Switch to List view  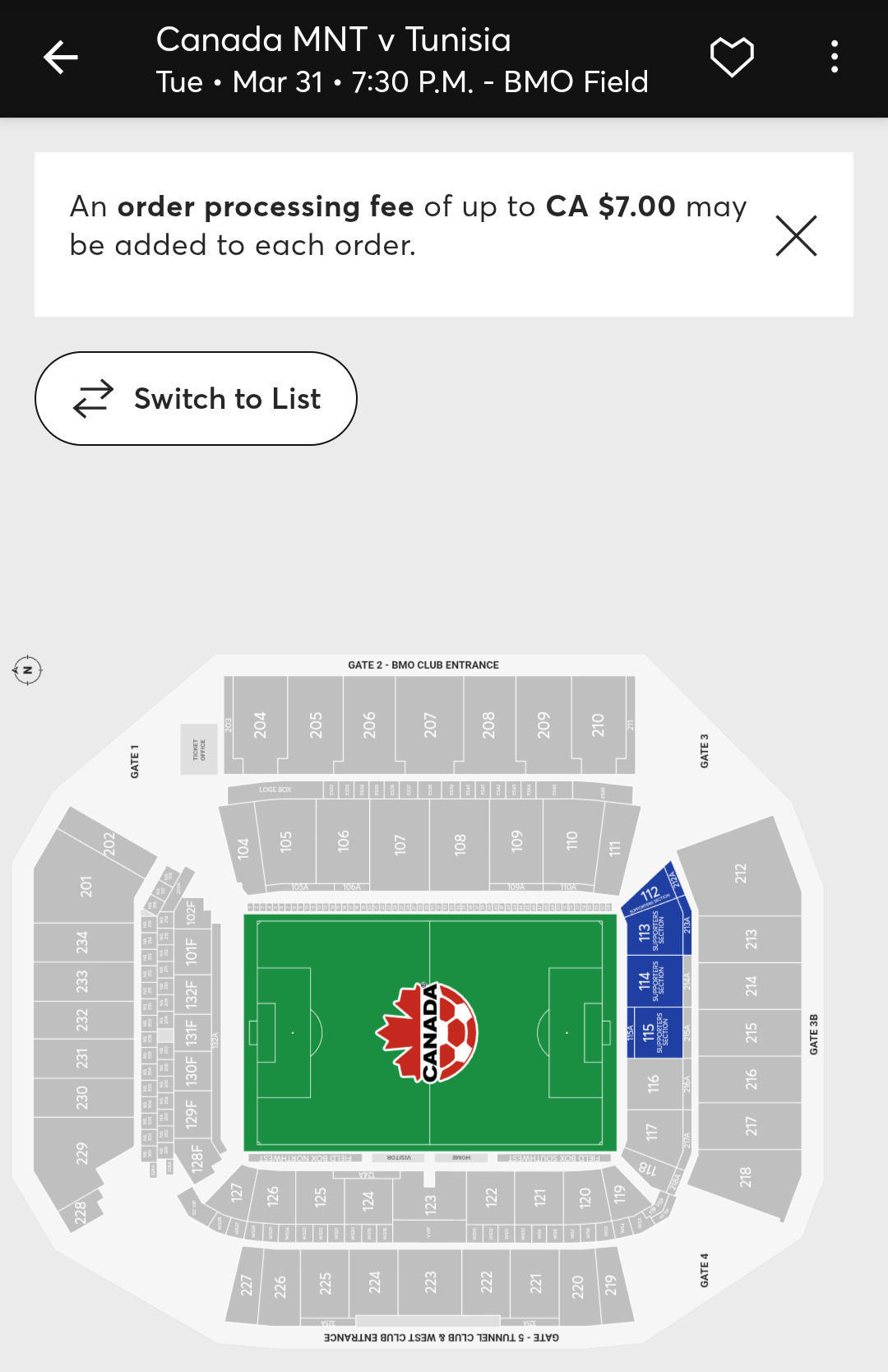coord(196,399)
